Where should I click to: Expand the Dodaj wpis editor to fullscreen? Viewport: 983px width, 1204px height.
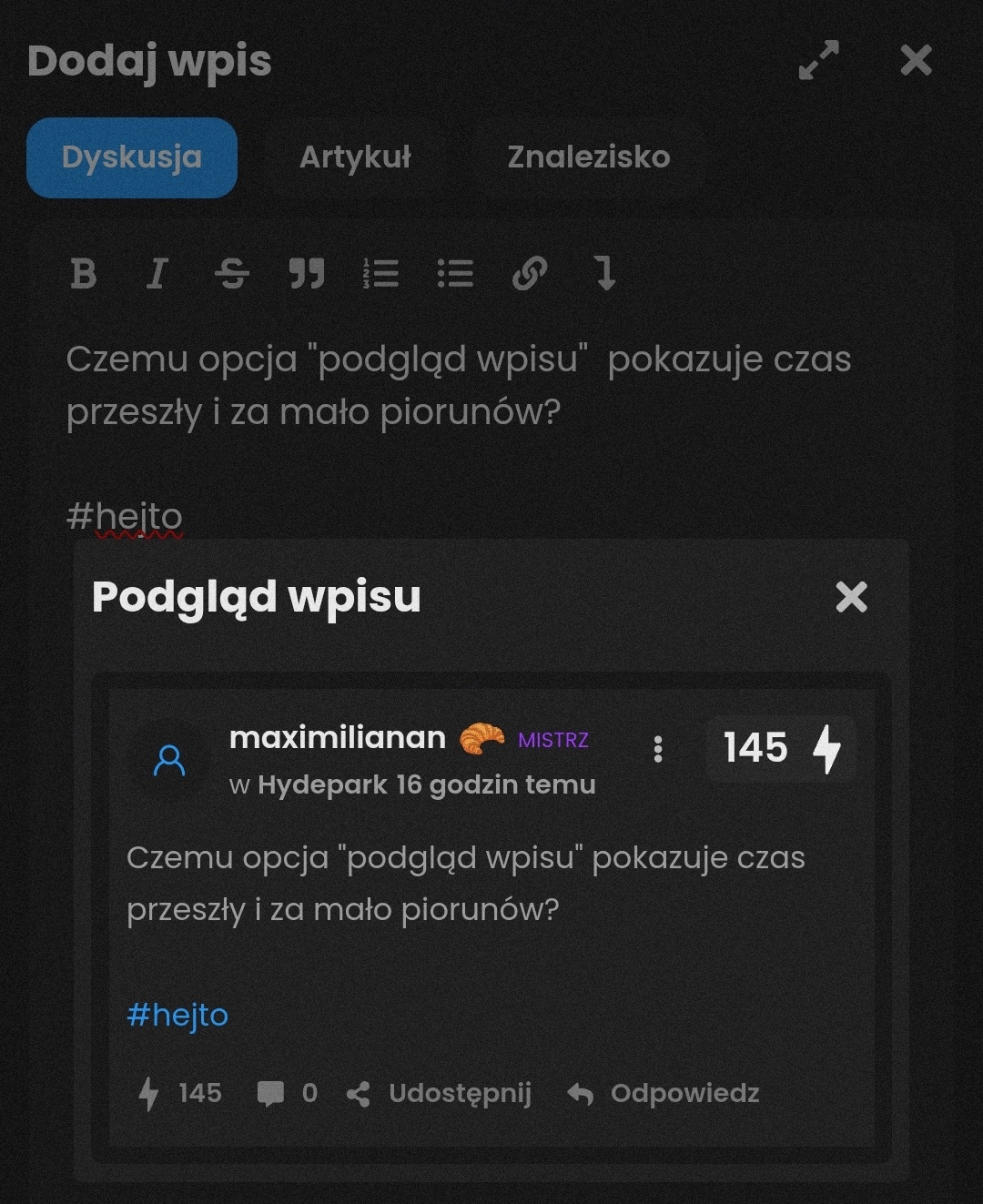(x=818, y=60)
